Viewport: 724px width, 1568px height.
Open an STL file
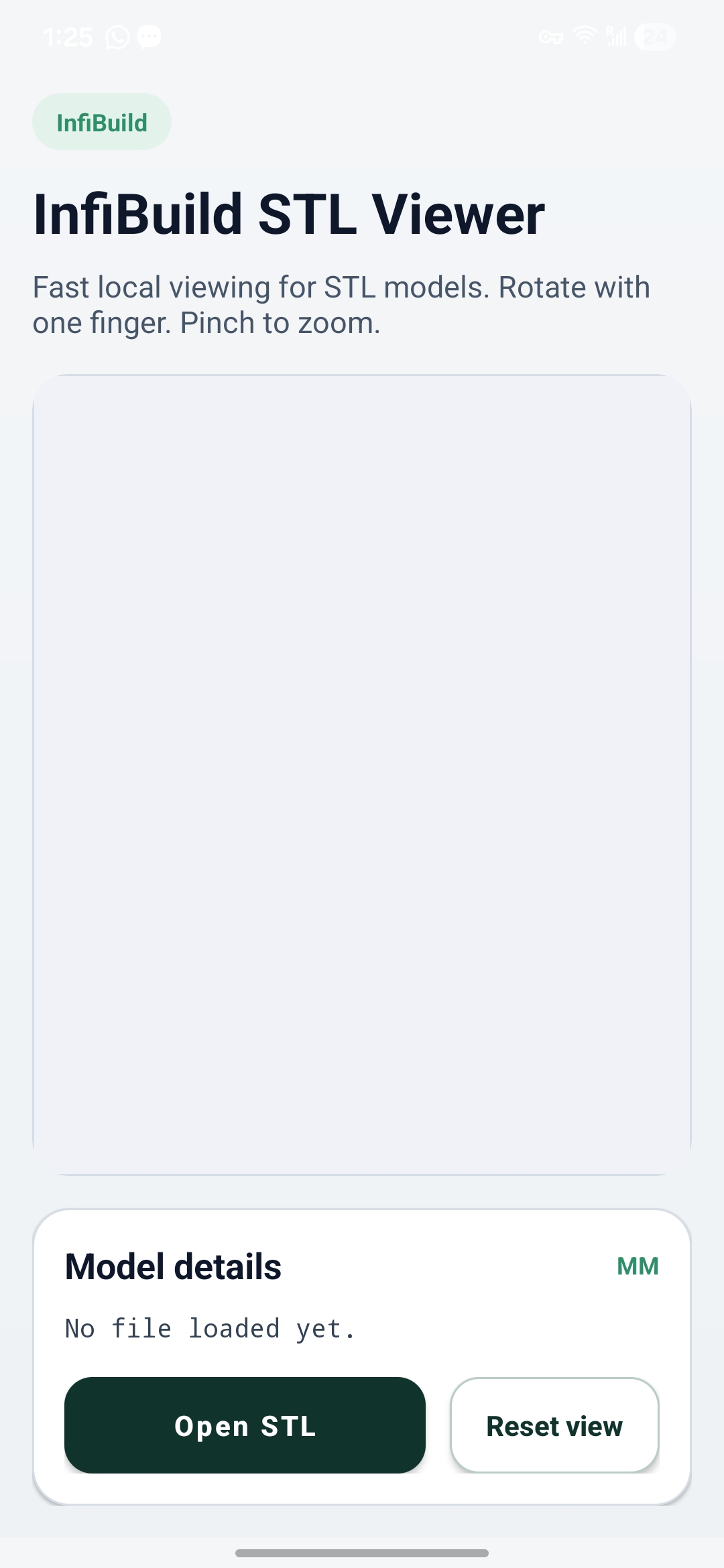(244, 1426)
